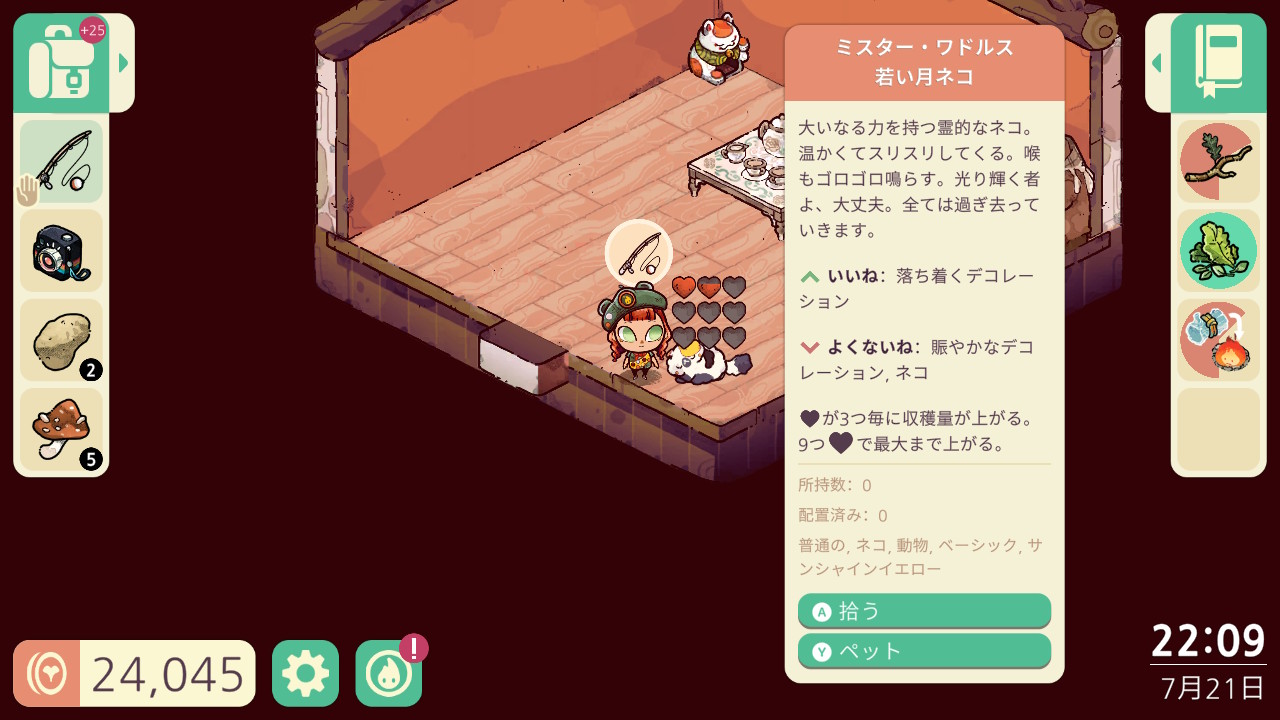The height and width of the screenshot is (720, 1280).
Task: Open the journal book
Action: click(x=1218, y=63)
